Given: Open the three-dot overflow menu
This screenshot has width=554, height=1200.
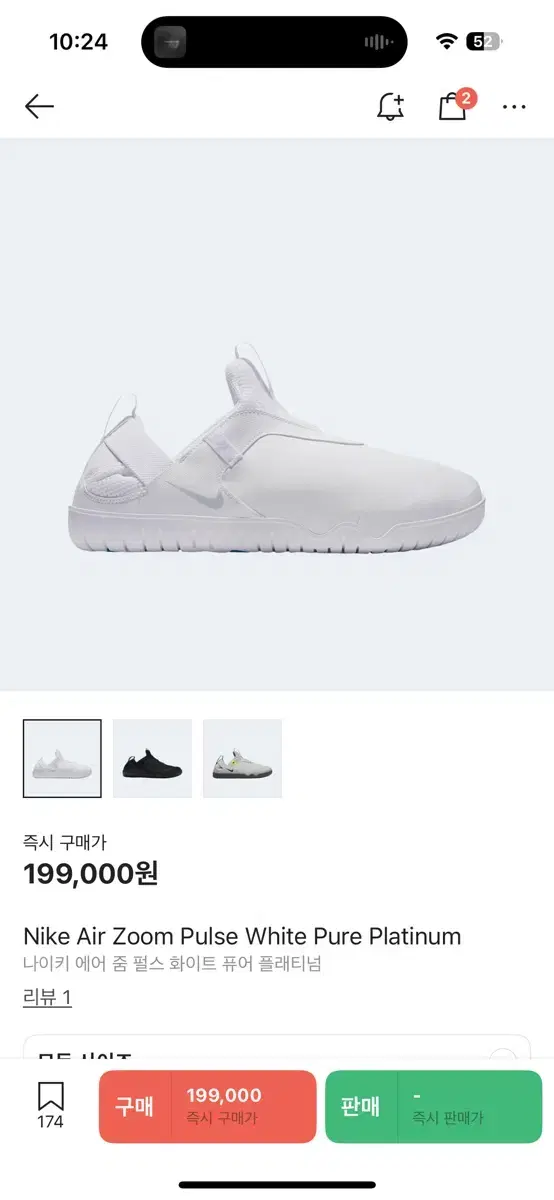Looking at the screenshot, I should pyautogui.click(x=514, y=107).
